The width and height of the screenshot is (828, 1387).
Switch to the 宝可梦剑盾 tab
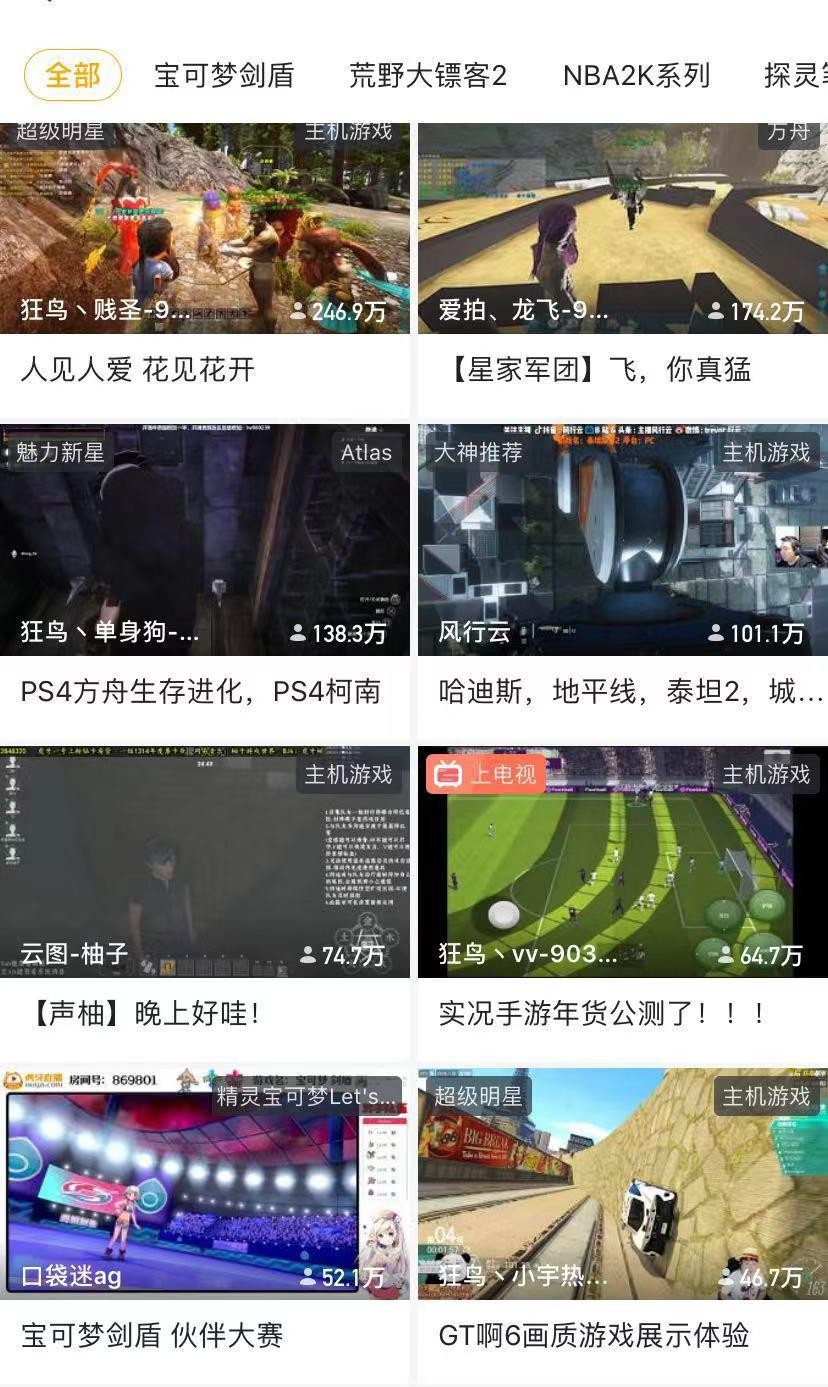pos(224,75)
